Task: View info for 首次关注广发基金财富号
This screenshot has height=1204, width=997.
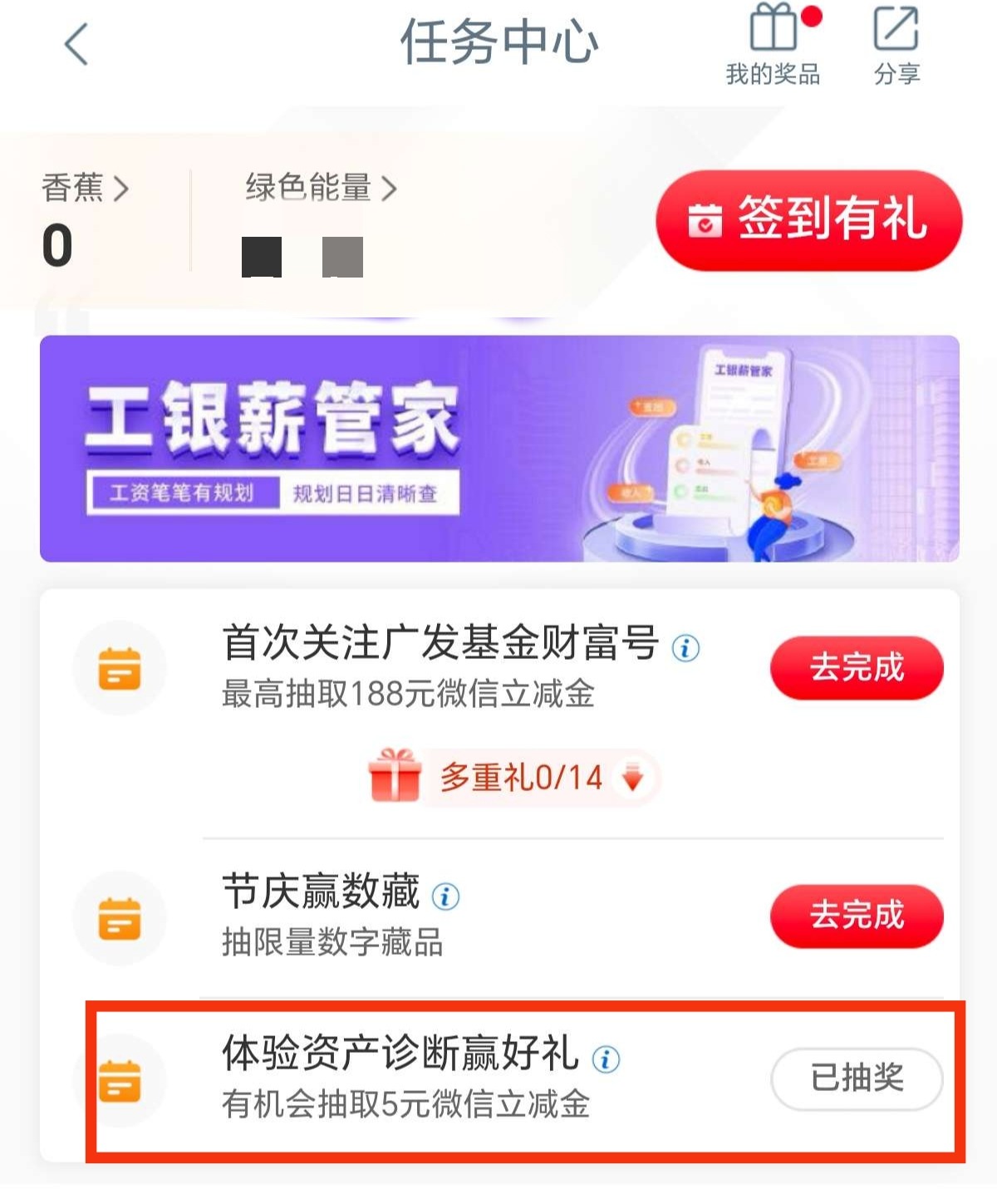Action: [x=685, y=648]
